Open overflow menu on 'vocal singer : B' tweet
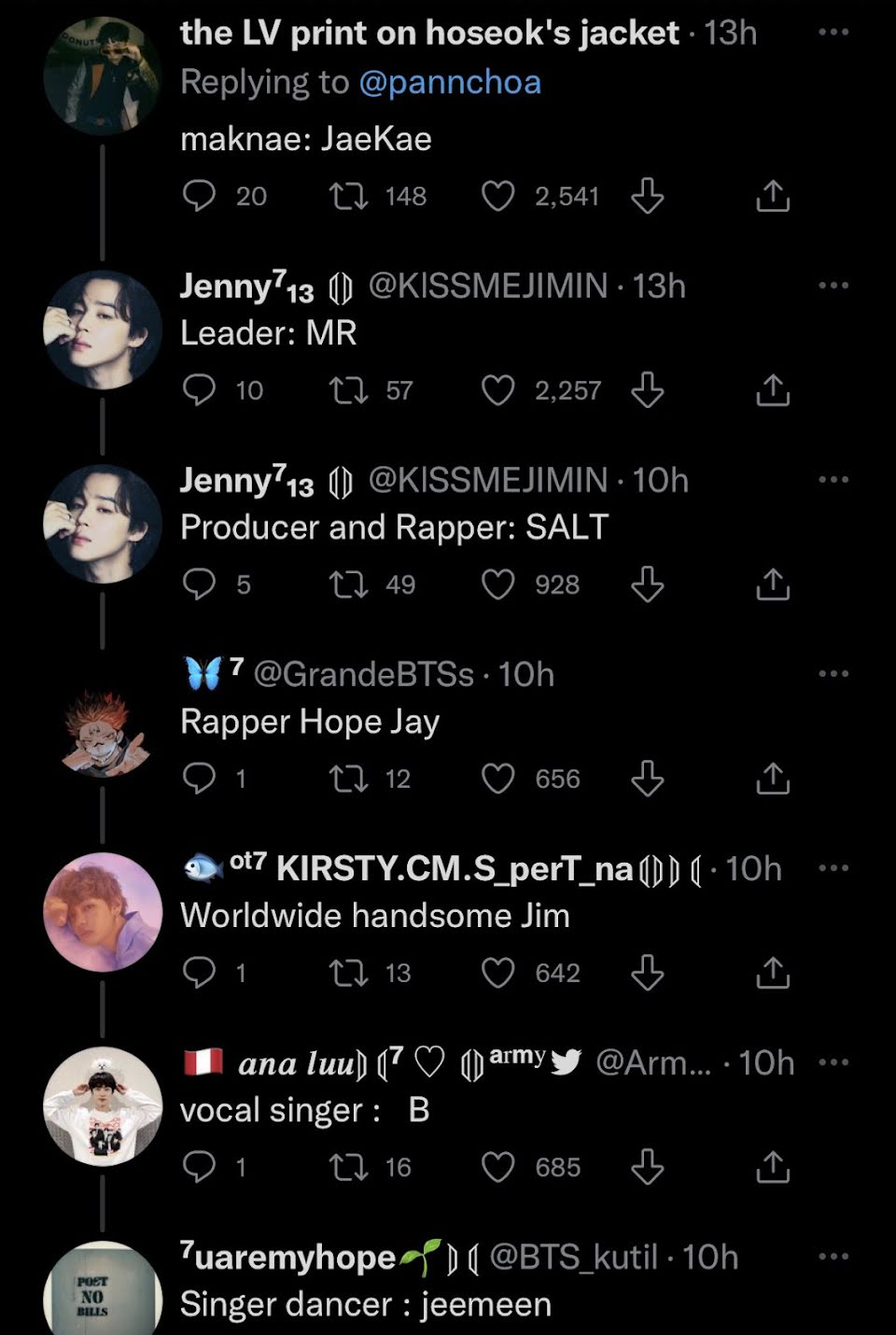 coord(833,1062)
